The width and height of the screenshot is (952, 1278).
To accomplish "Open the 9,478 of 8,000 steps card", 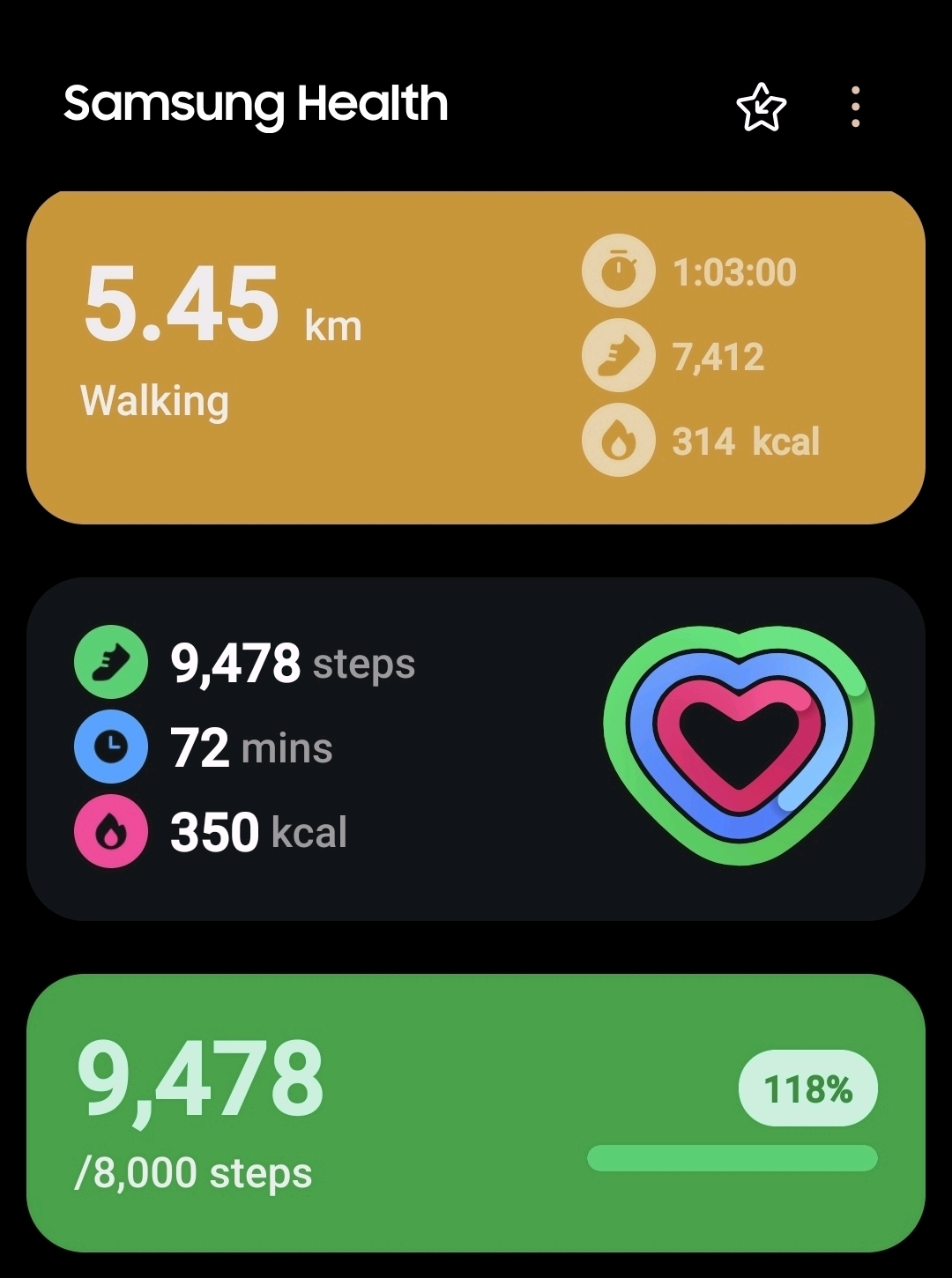I will click(476, 1112).
